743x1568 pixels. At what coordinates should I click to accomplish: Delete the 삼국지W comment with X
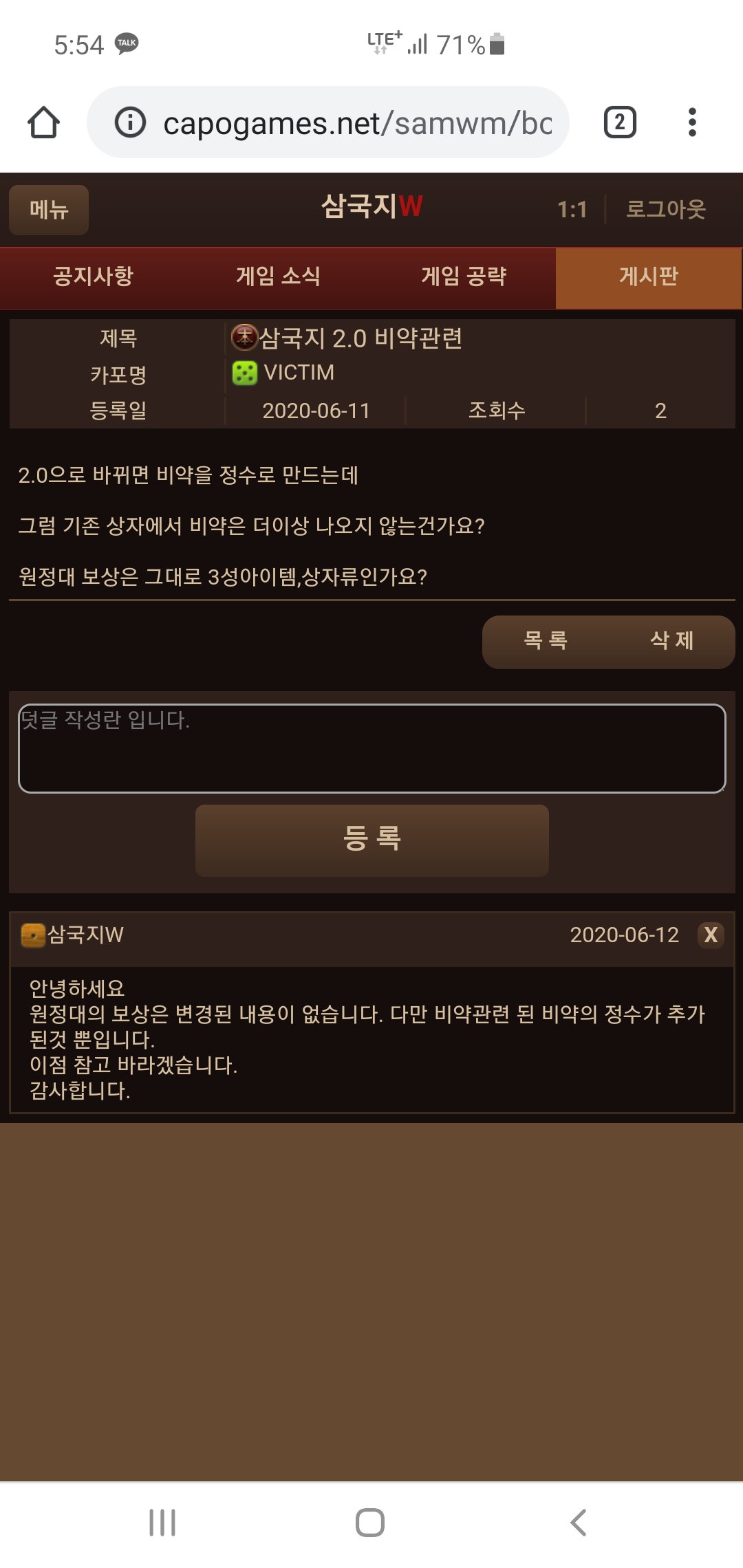(711, 935)
